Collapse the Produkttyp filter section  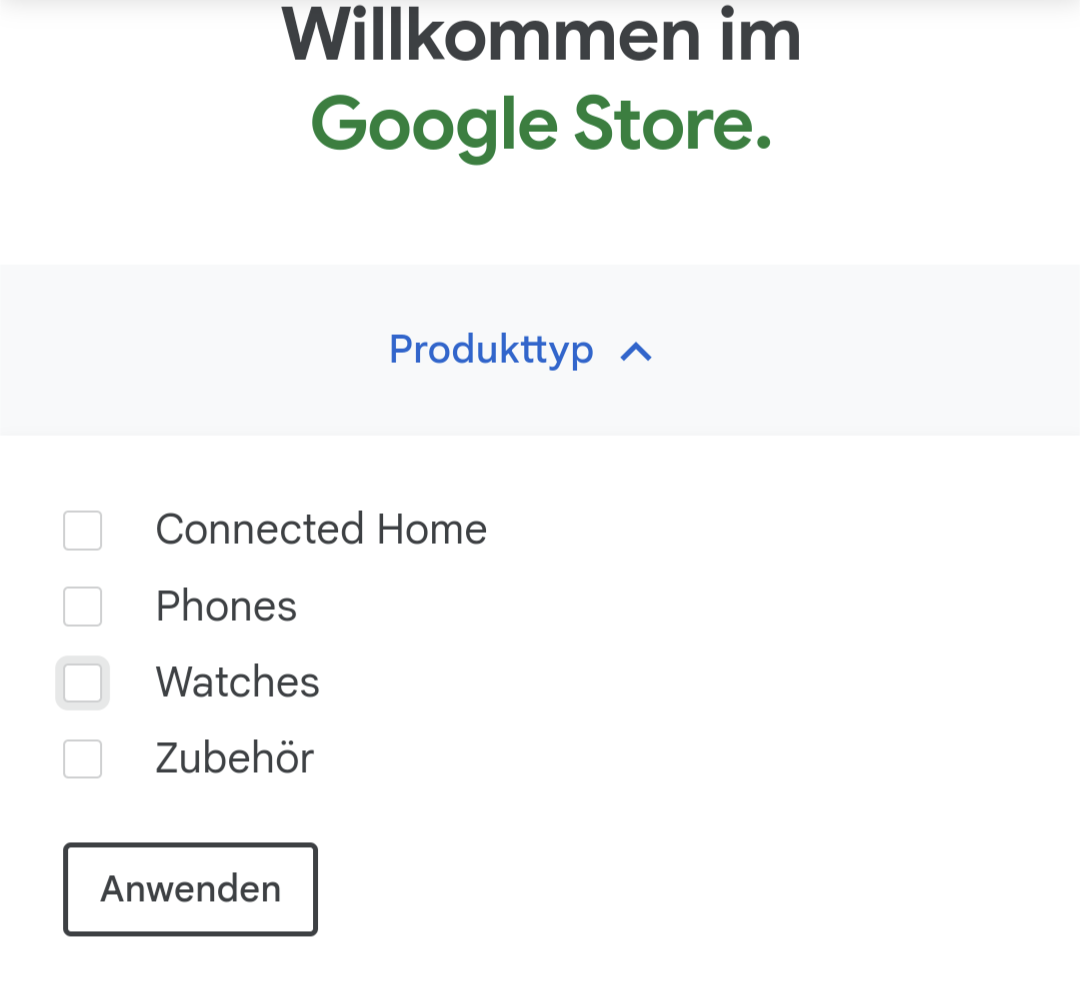[x=520, y=350]
